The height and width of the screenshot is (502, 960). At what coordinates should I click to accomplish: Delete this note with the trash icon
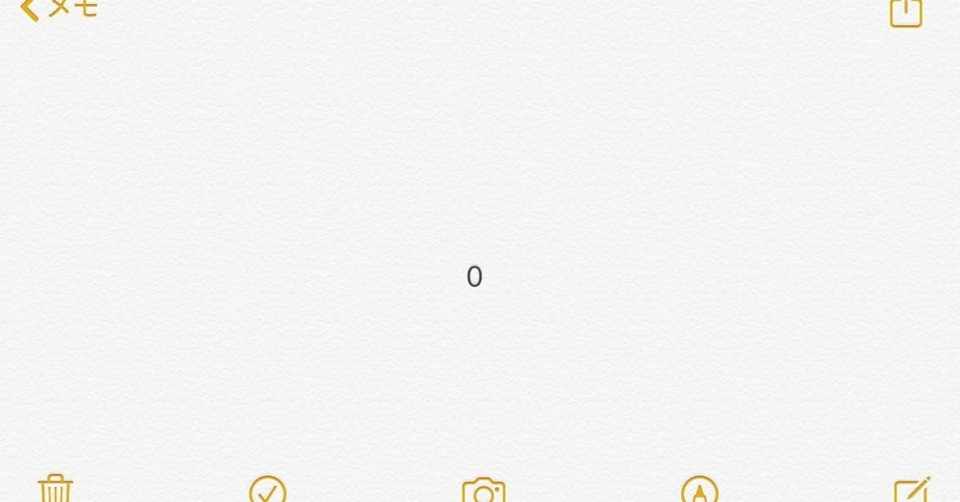(x=56, y=490)
